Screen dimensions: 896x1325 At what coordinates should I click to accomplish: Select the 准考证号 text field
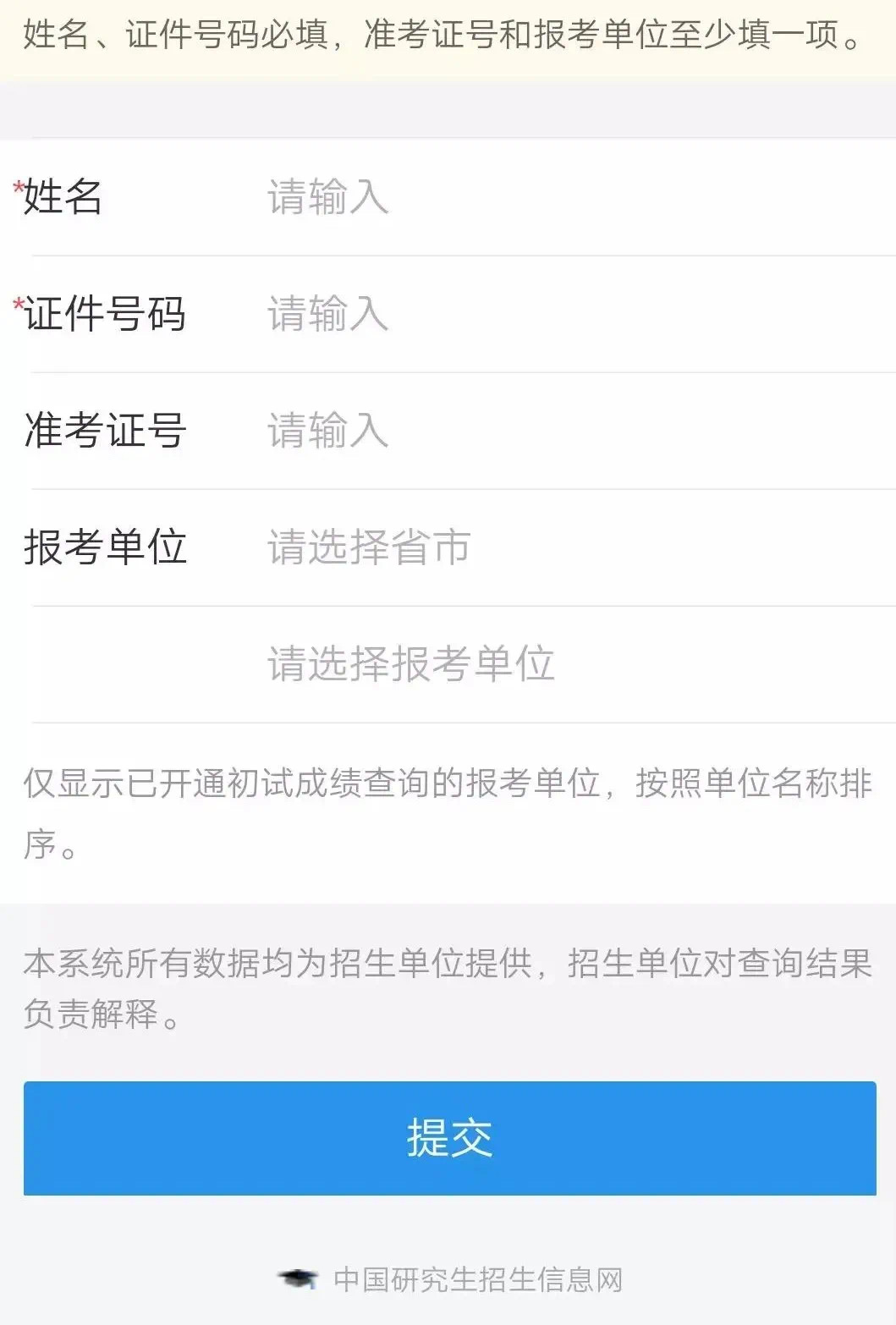tap(508, 430)
